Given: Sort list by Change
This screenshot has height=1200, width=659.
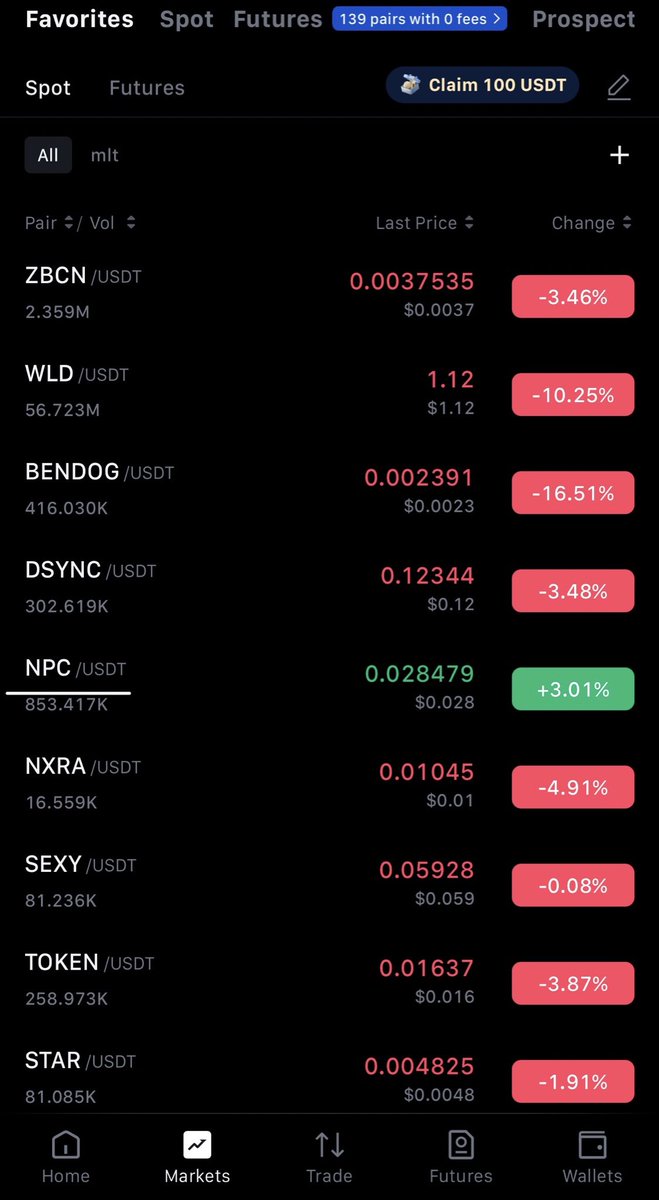Looking at the screenshot, I should click(x=591, y=223).
